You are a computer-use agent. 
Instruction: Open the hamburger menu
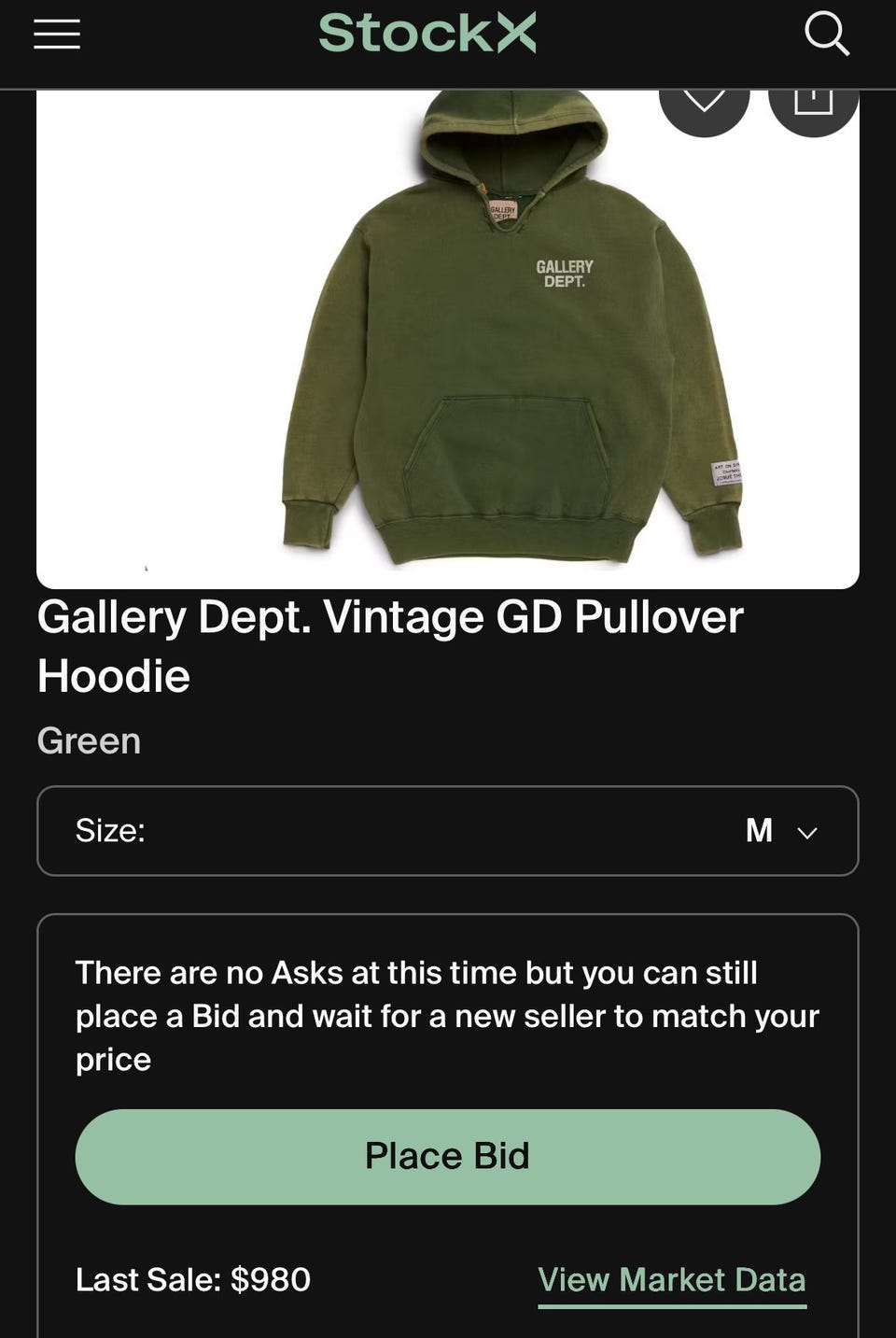57,35
